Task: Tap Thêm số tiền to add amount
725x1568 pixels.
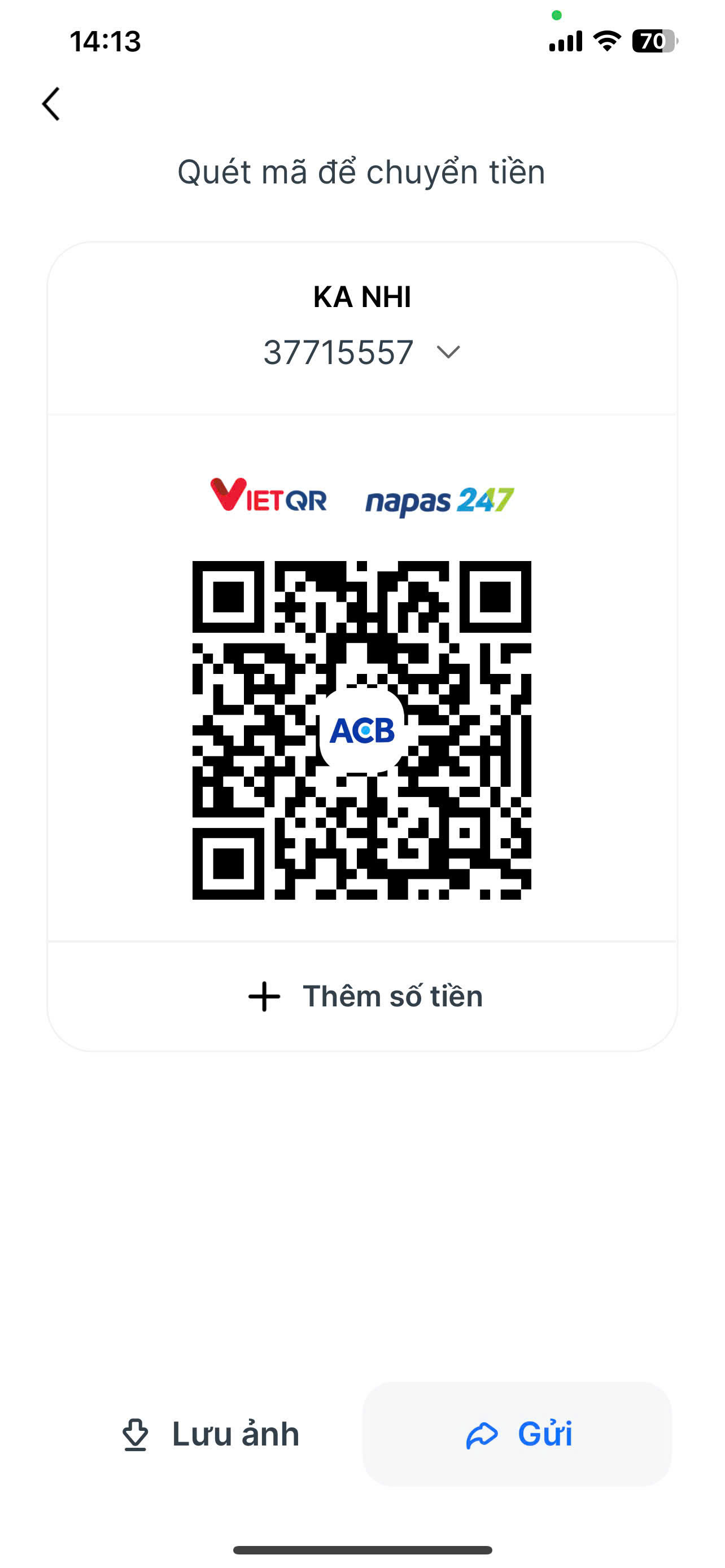Action: [365, 996]
